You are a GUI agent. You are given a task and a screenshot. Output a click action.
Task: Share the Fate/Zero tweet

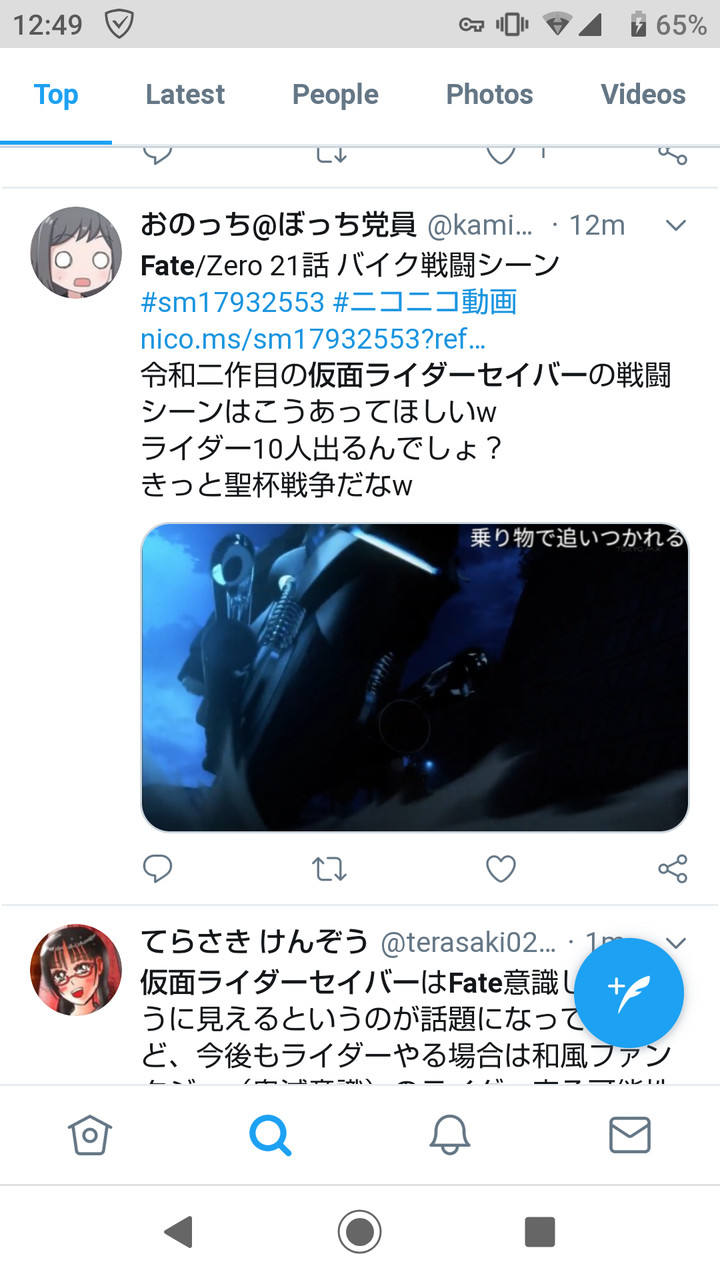(672, 869)
